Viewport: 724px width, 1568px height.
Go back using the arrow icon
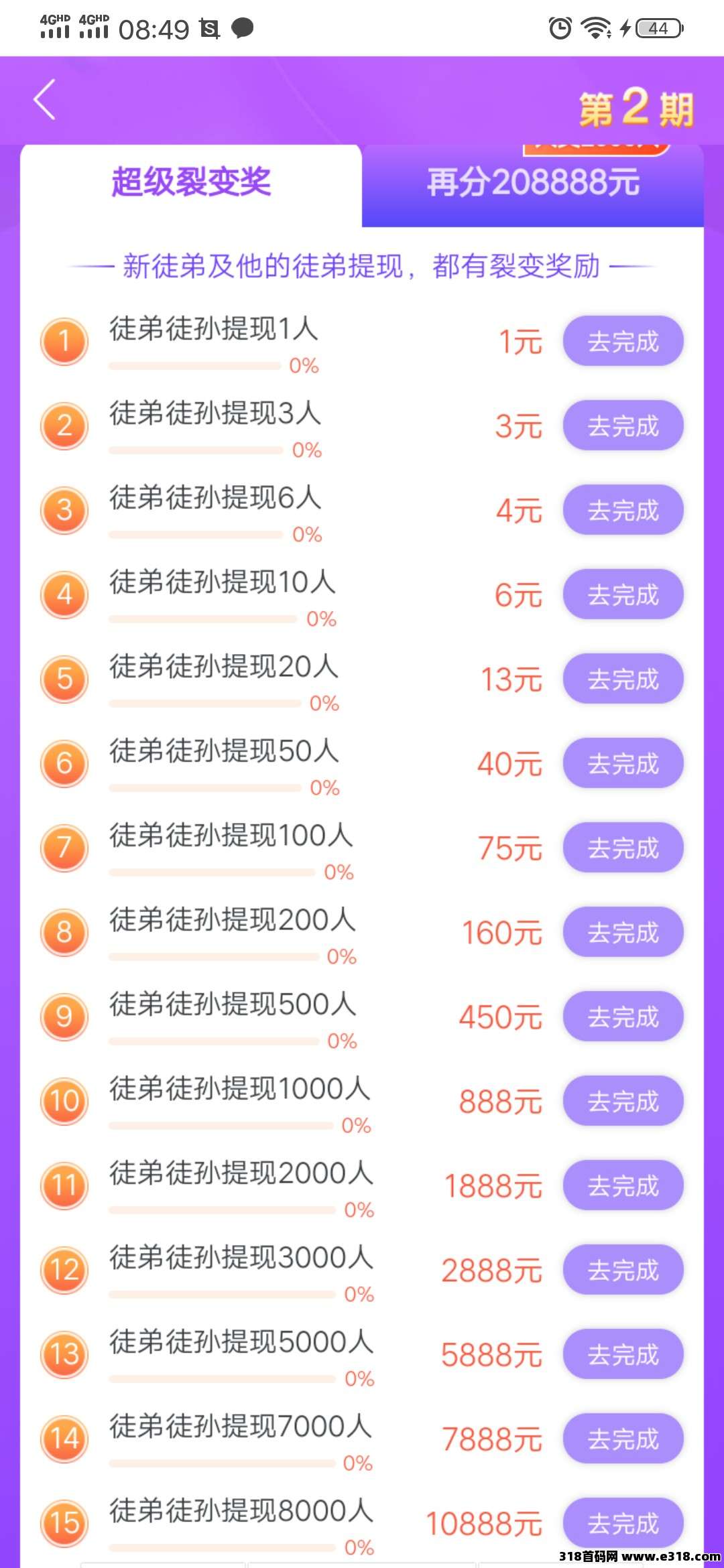click(44, 100)
